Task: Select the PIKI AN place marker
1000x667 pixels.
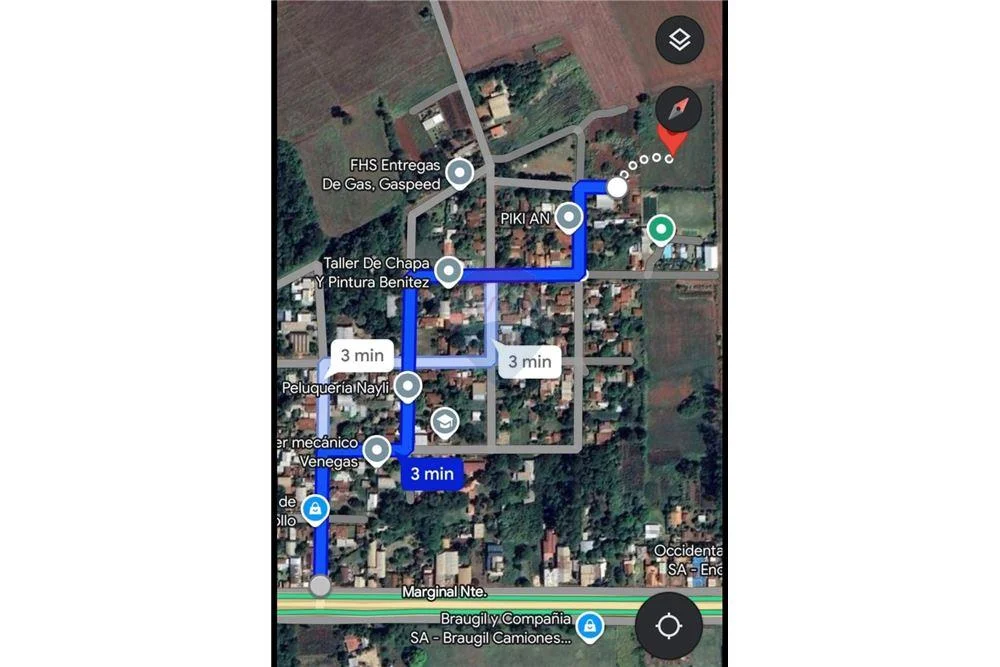Action: coord(569,216)
